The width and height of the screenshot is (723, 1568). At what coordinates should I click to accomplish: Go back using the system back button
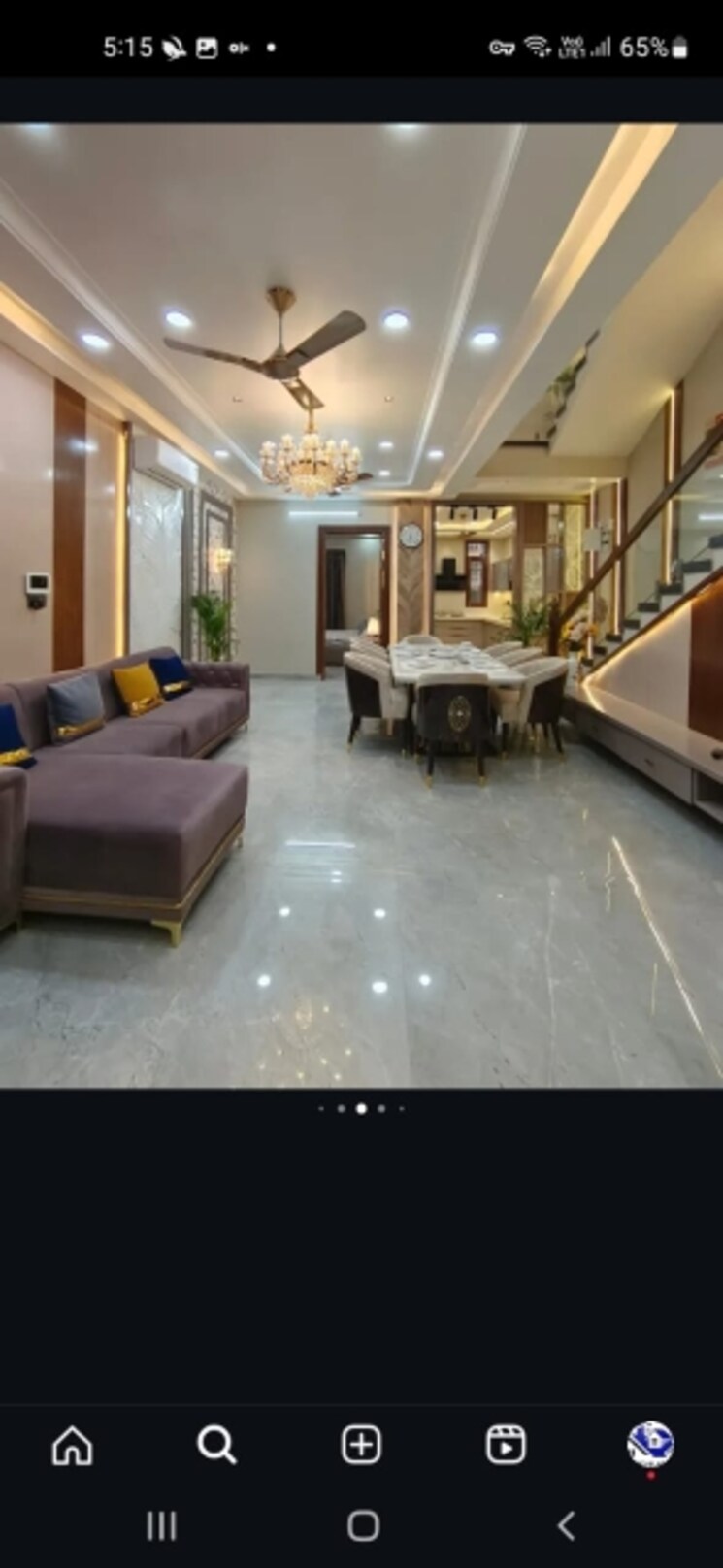click(x=566, y=1525)
